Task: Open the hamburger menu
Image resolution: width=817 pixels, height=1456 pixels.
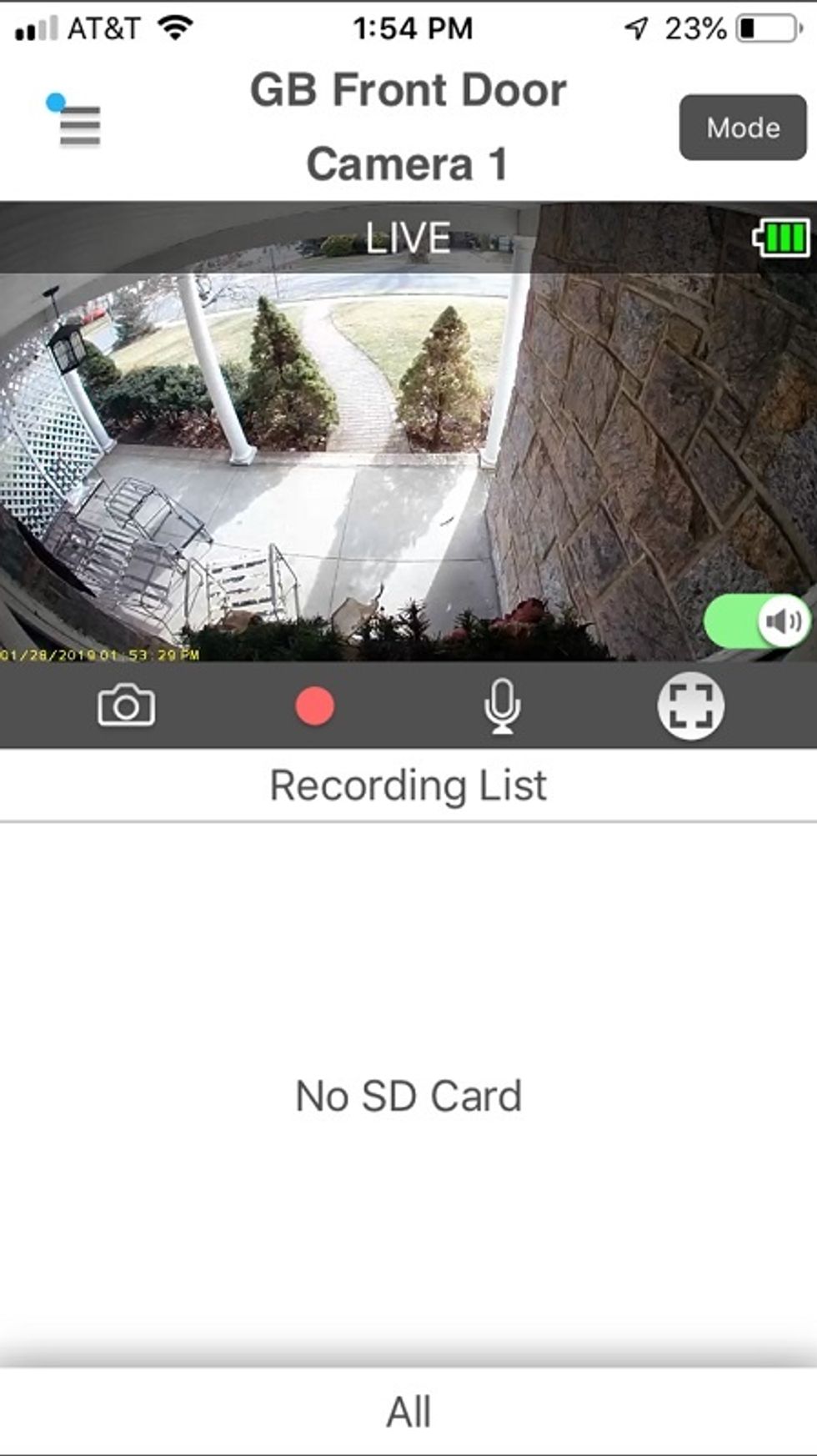Action: point(79,126)
